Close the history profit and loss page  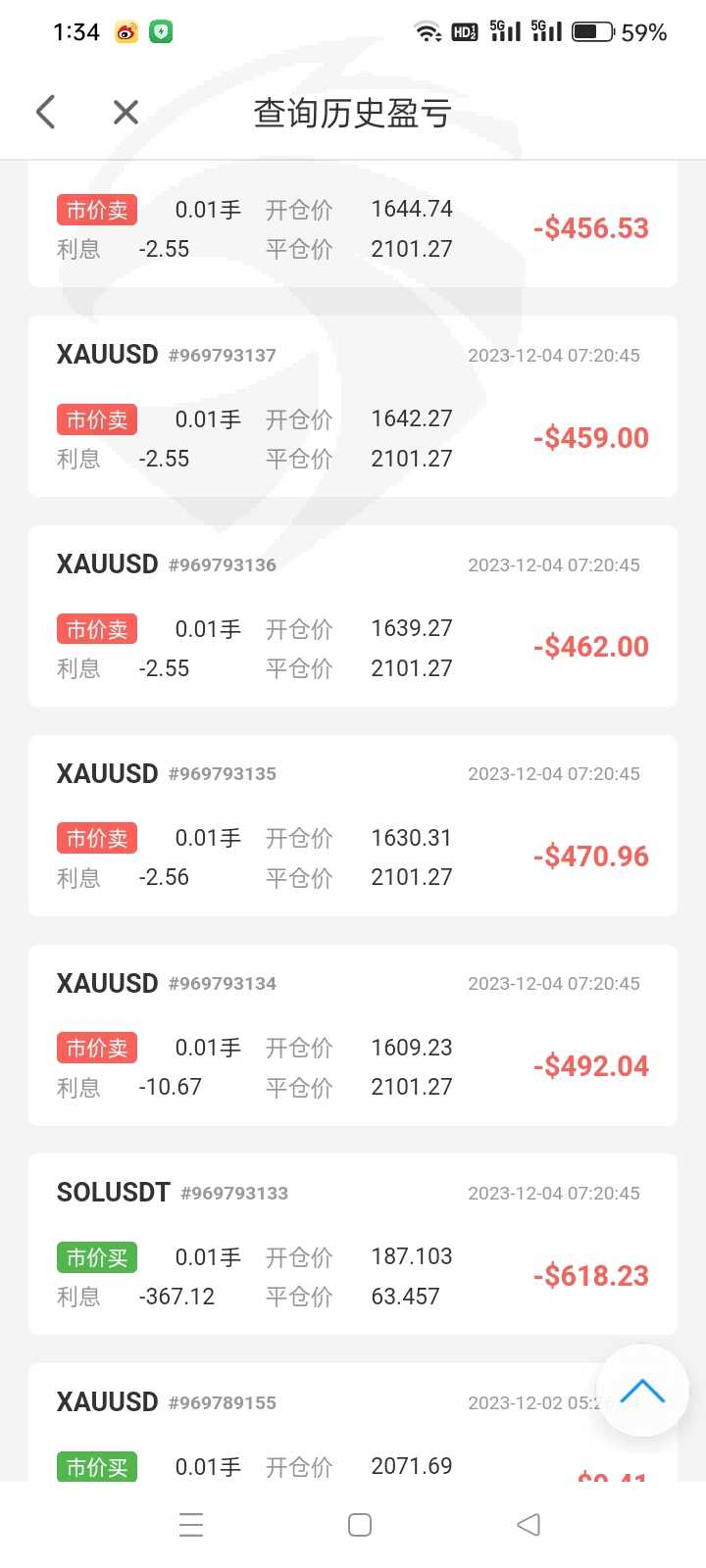pyautogui.click(x=126, y=112)
